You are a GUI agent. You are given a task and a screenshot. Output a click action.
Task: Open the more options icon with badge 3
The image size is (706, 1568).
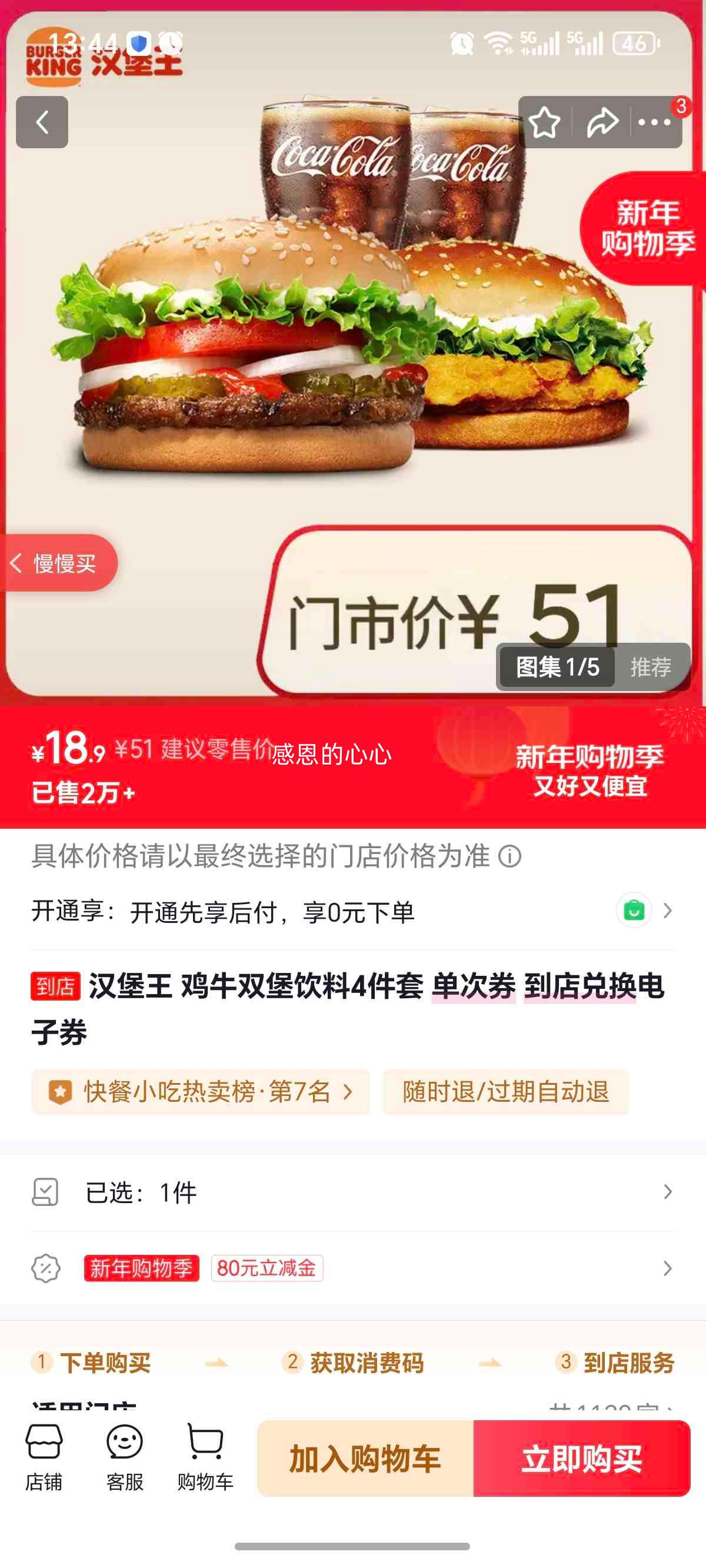click(654, 123)
